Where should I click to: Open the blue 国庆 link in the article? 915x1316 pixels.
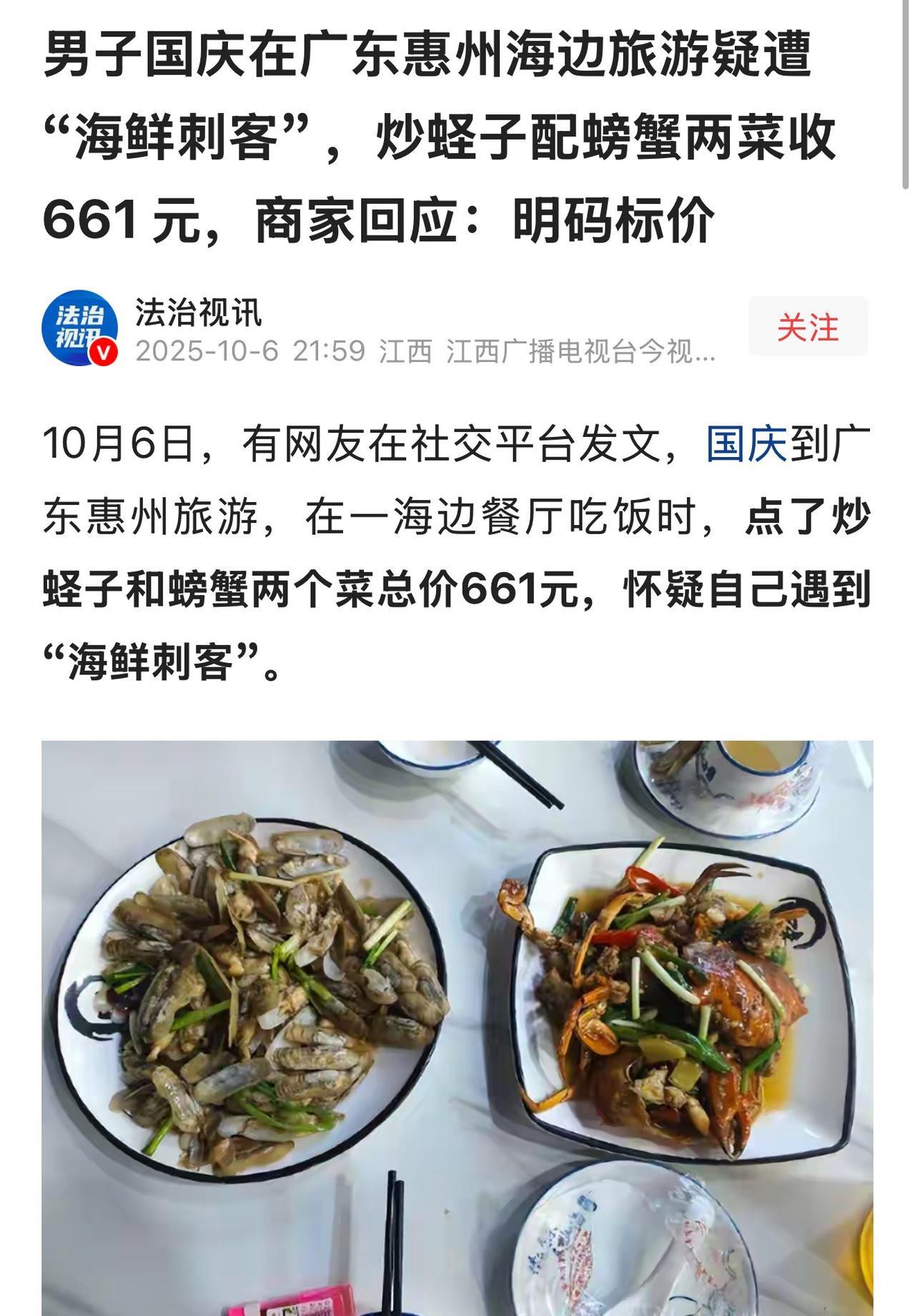(x=746, y=443)
